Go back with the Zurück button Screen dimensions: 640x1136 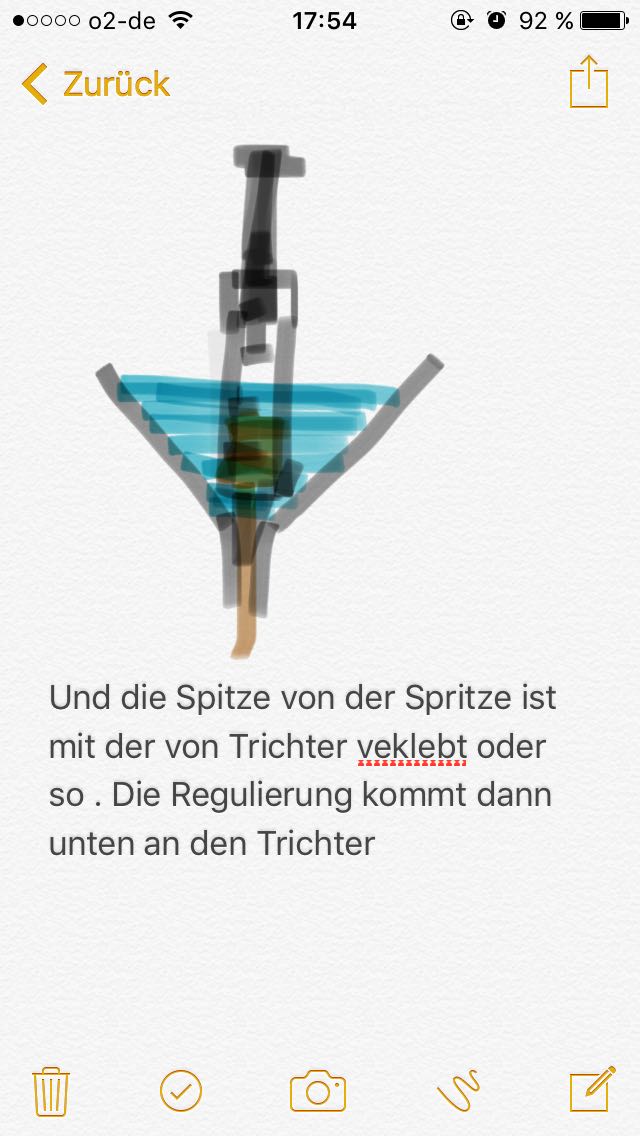96,84
